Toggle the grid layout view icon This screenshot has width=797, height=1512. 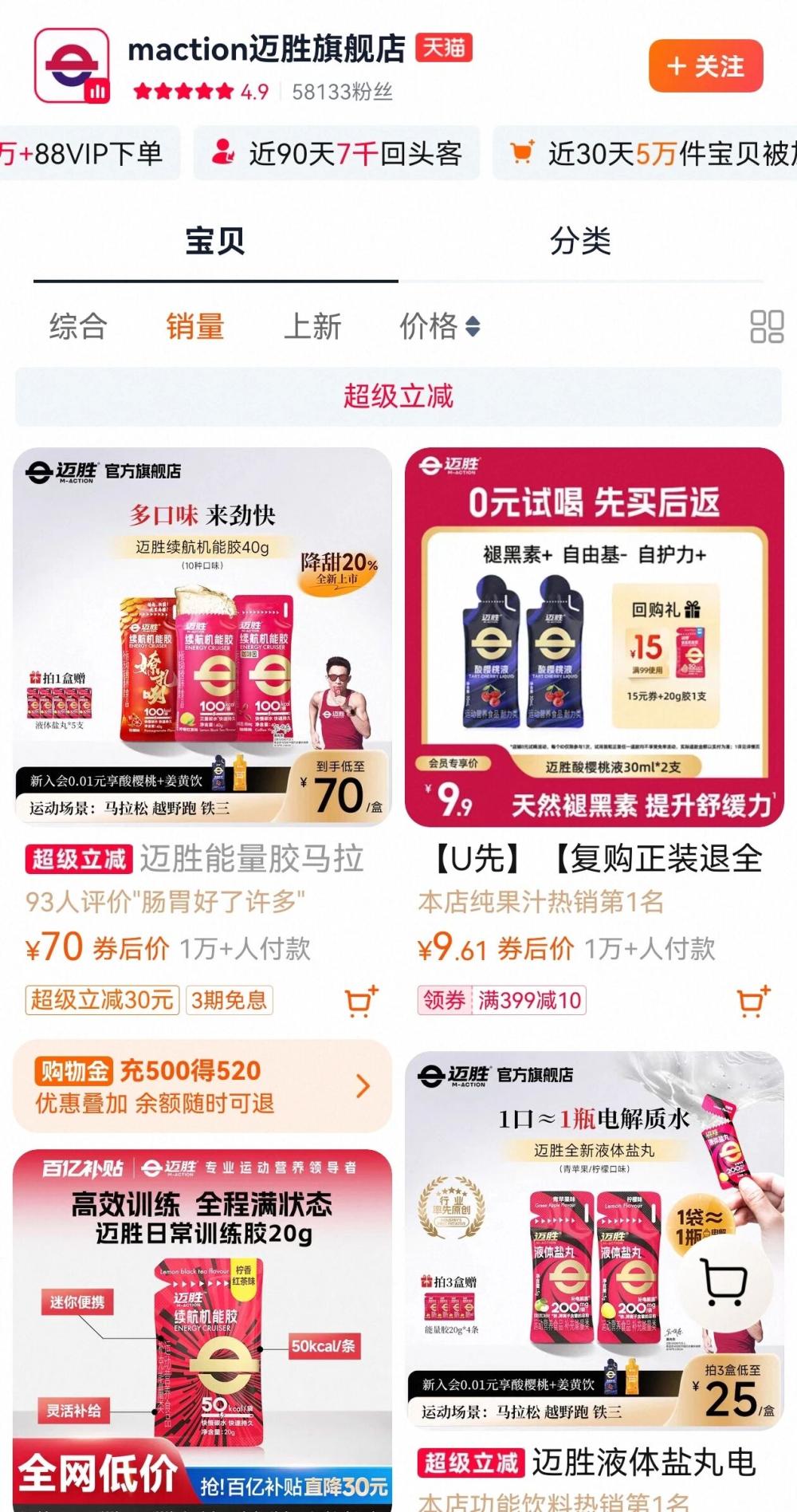(767, 326)
